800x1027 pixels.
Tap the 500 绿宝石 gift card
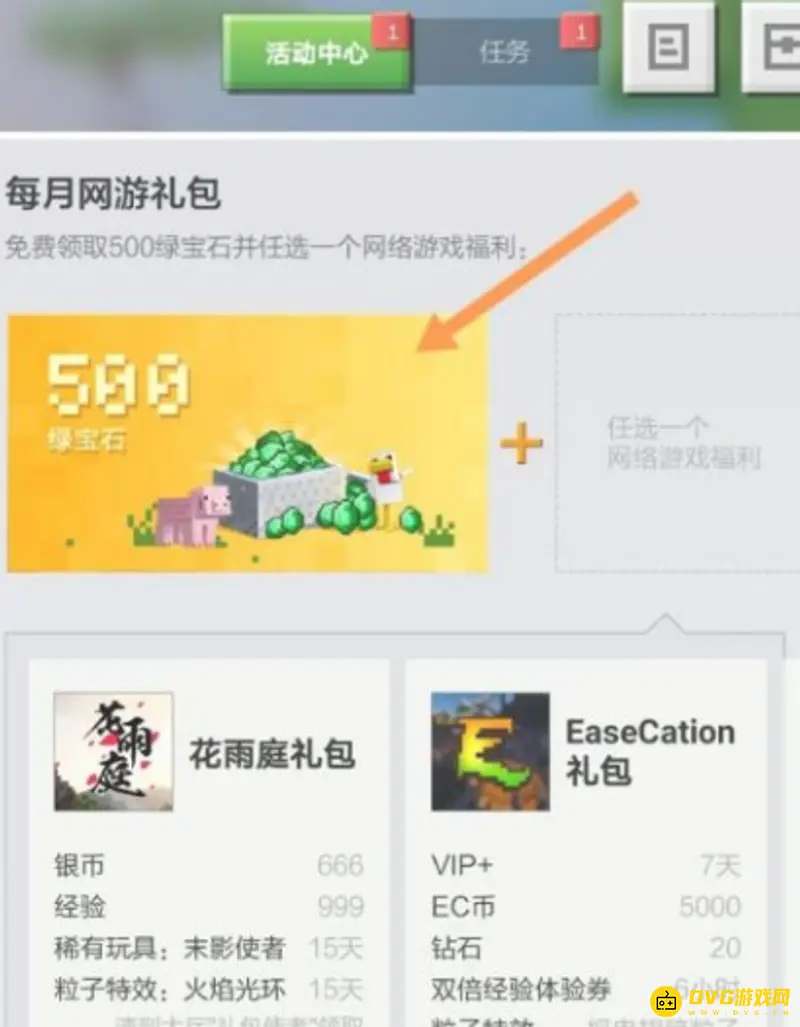click(247, 443)
